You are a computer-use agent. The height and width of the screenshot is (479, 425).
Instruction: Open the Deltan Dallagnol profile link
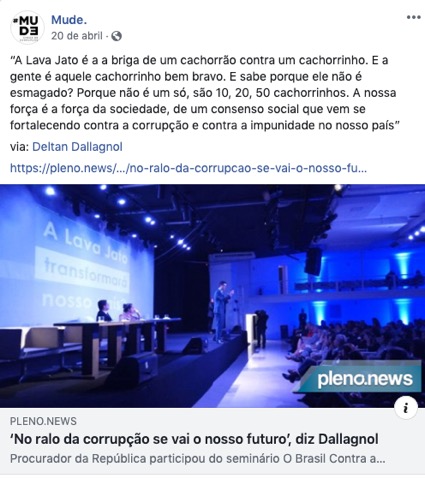point(77,147)
